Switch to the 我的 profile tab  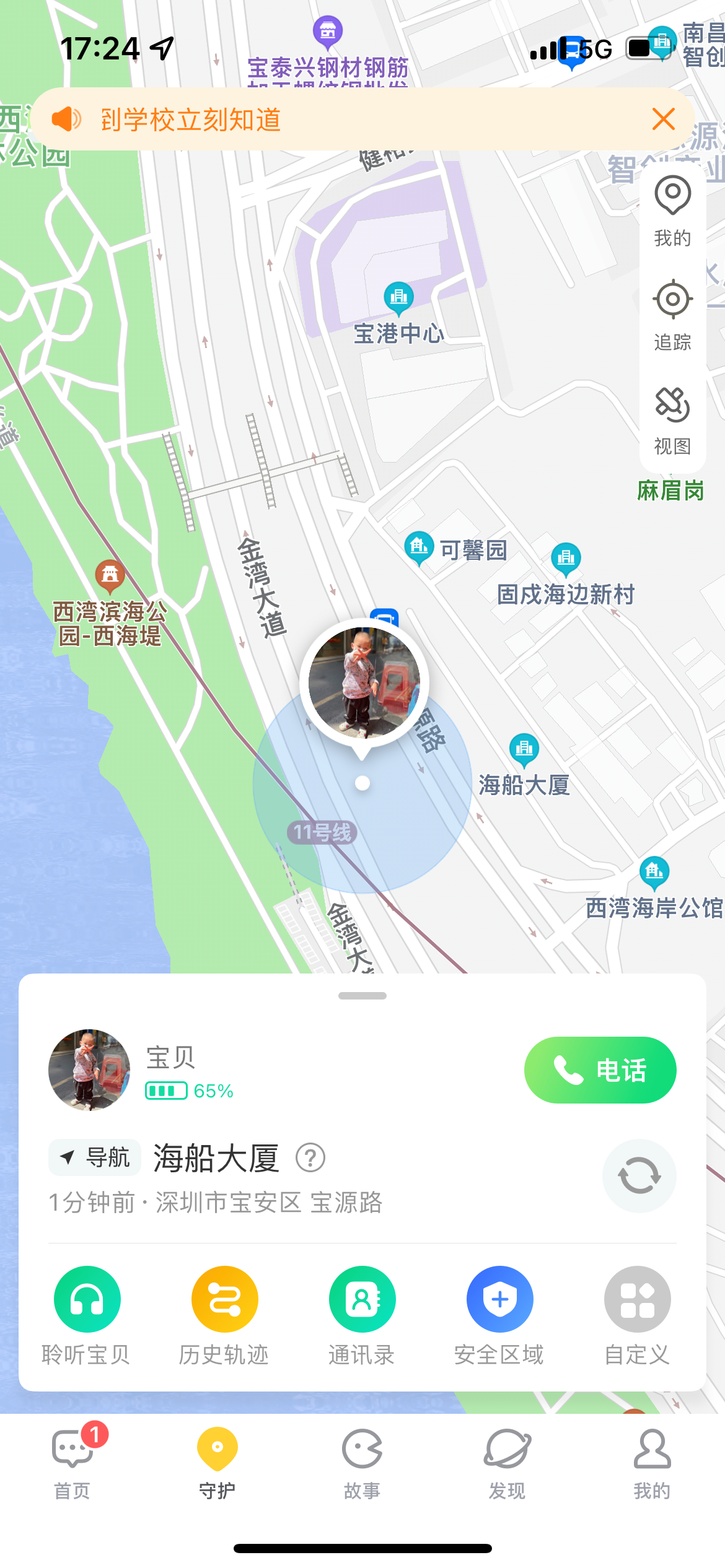point(652,1463)
